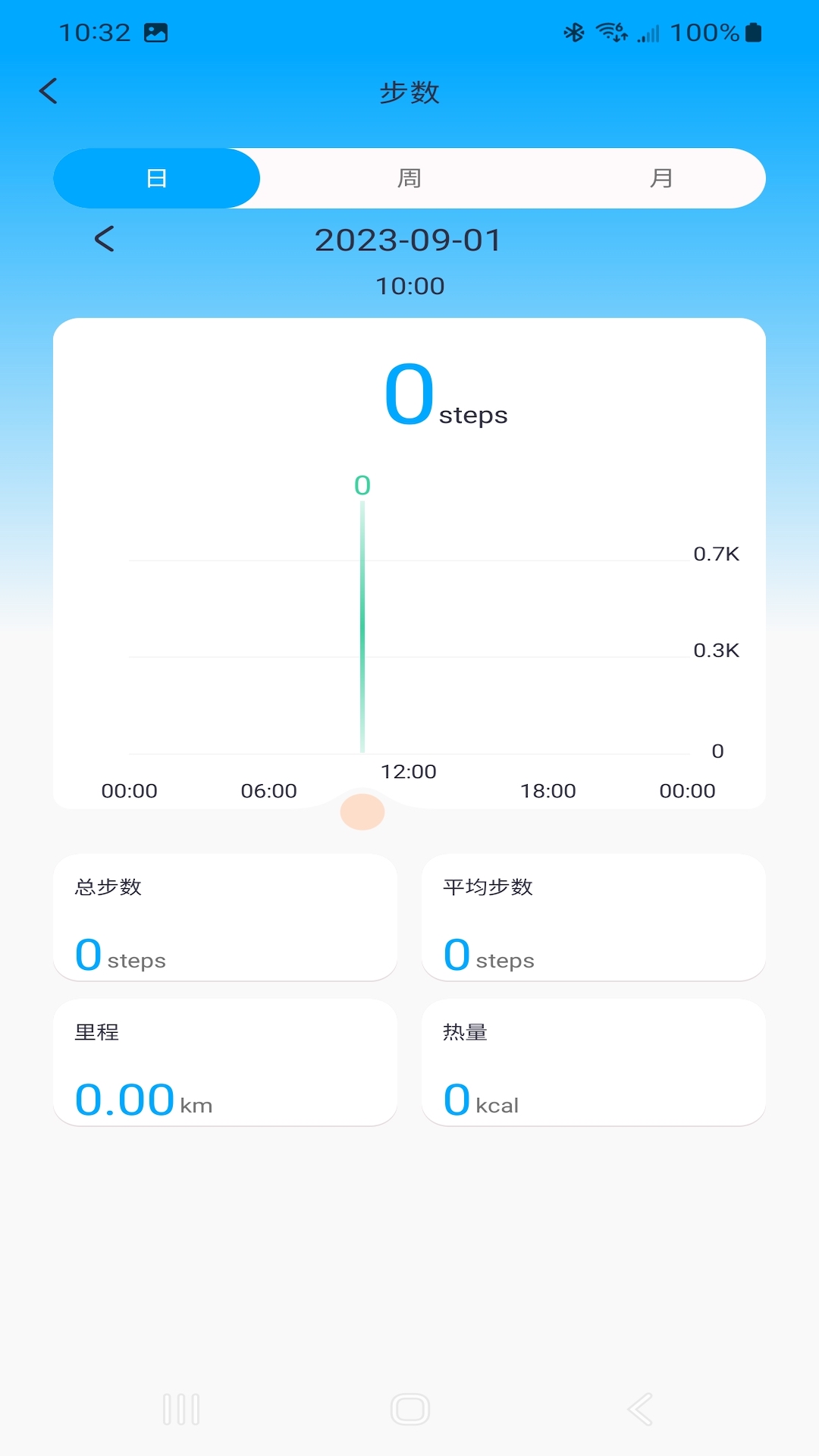Go back from the 步数 page
Screen dimensions: 819x1456
pos(49,92)
